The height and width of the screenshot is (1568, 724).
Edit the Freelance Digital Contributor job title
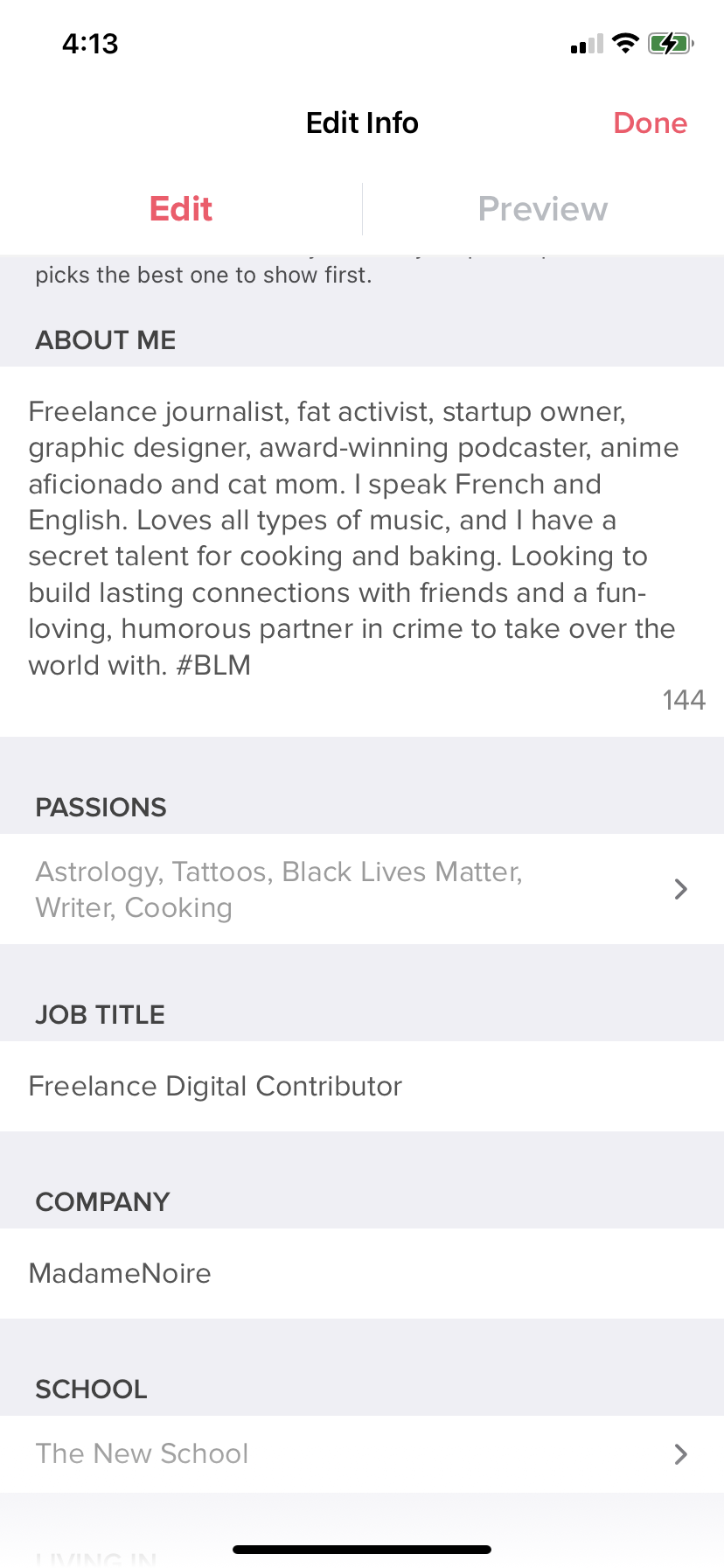coord(362,1086)
